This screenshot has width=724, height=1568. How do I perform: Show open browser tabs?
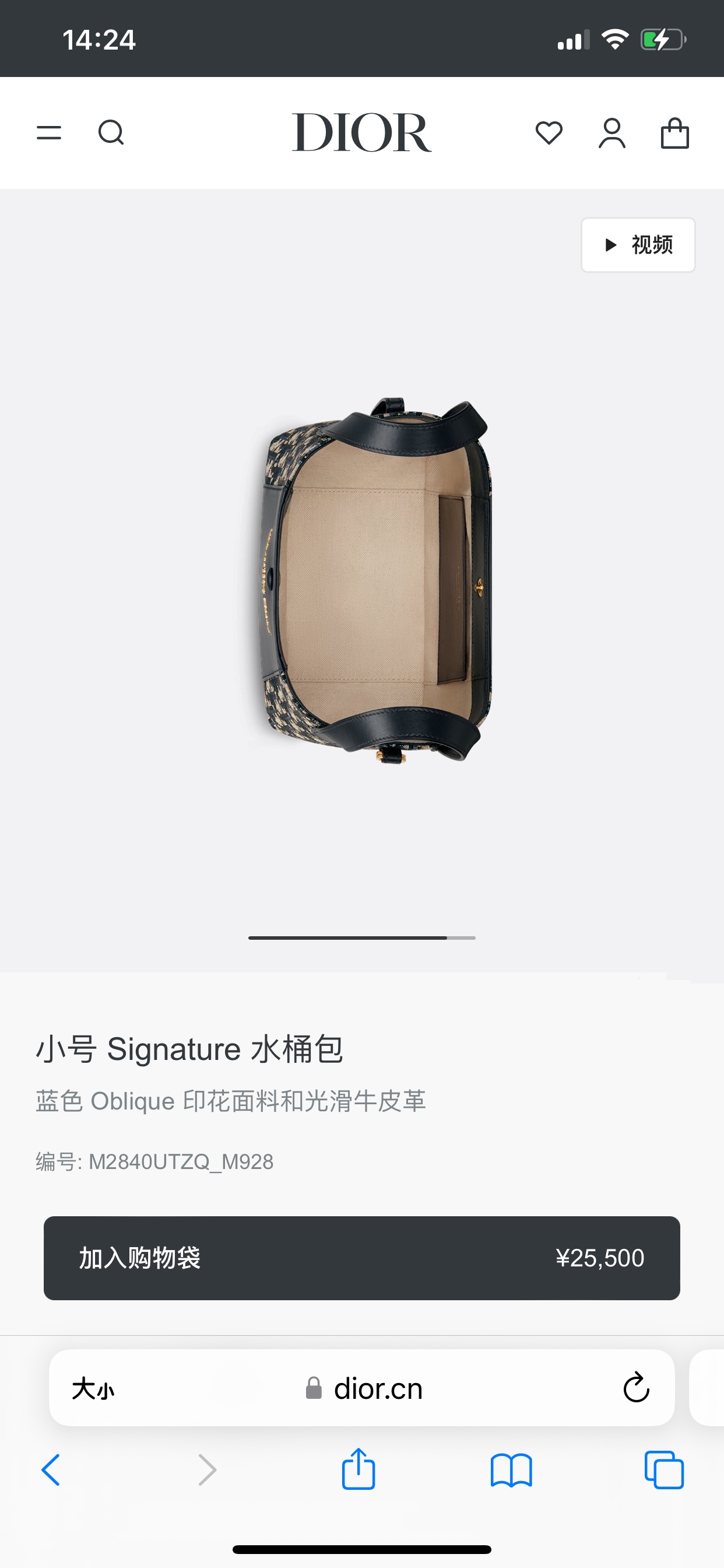click(664, 1470)
